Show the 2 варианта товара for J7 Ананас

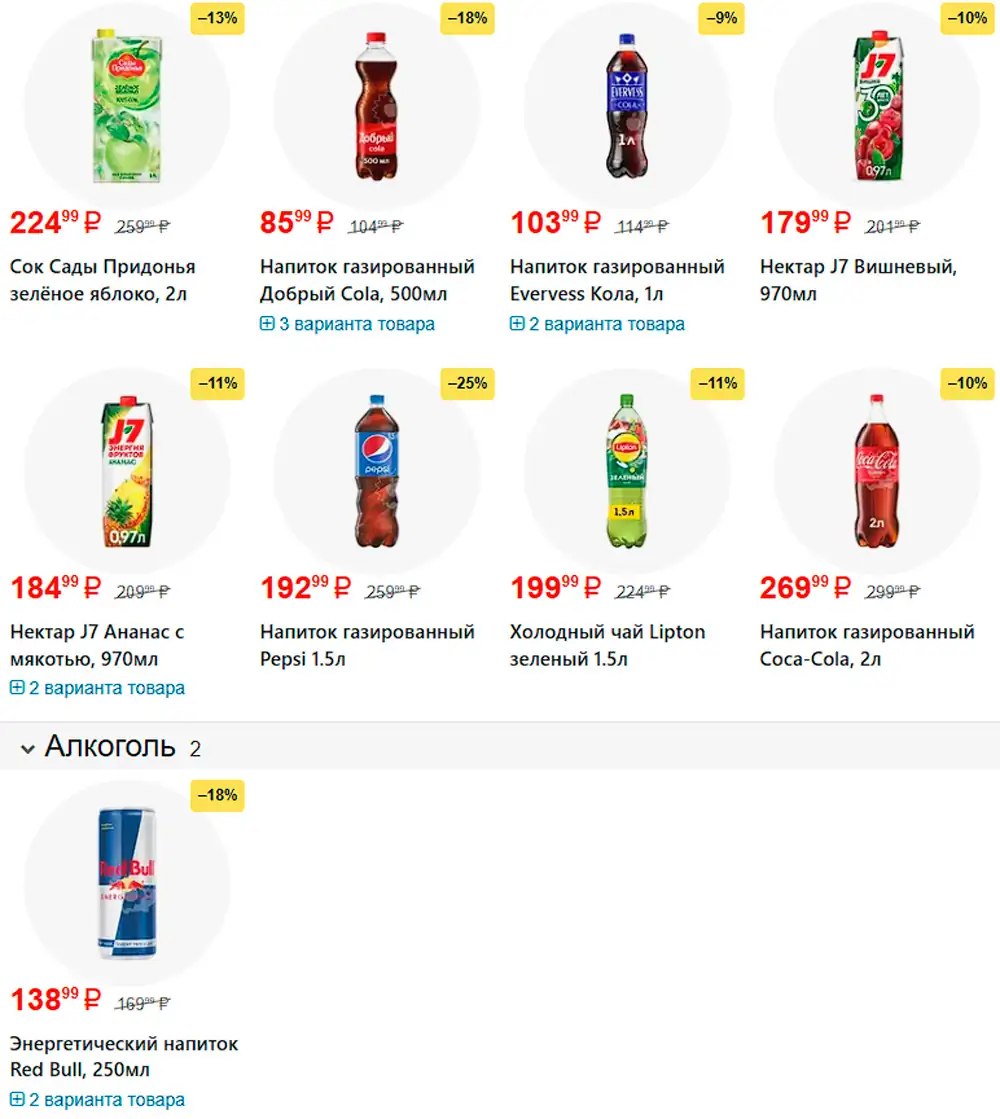point(97,688)
